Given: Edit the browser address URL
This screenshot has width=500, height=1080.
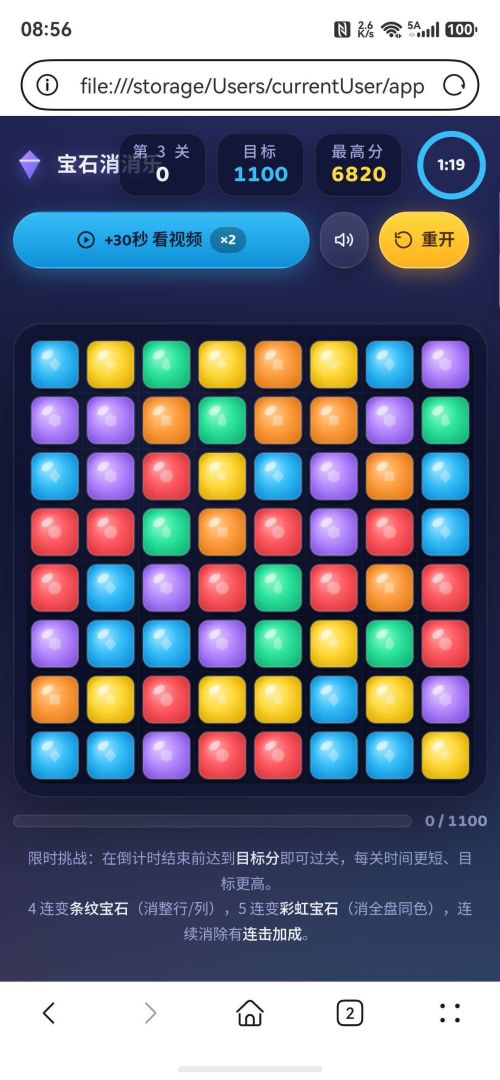Looking at the screenshot, I should [x=251, y=86].
